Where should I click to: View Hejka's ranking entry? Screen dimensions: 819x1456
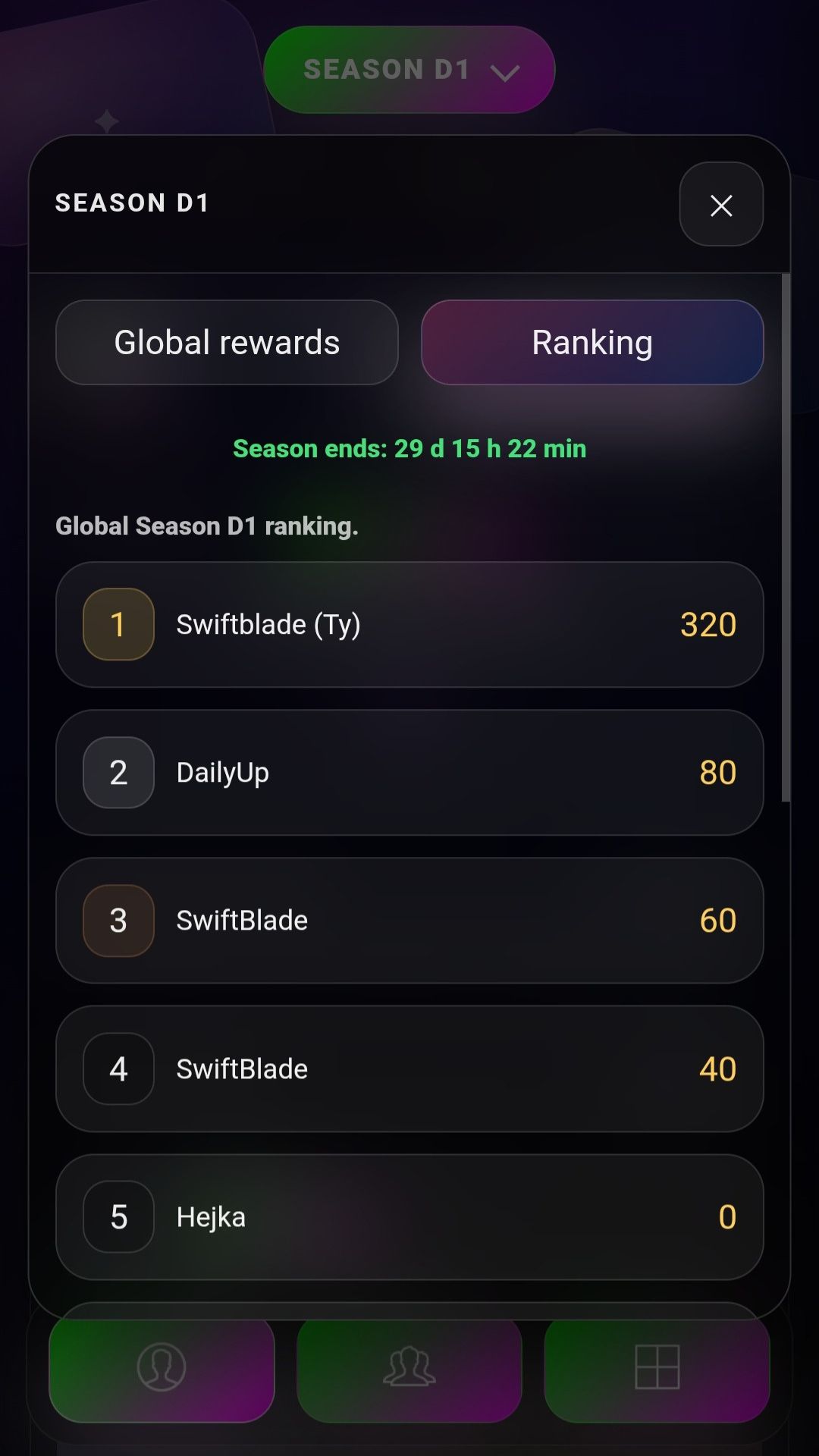point(409,1217)
